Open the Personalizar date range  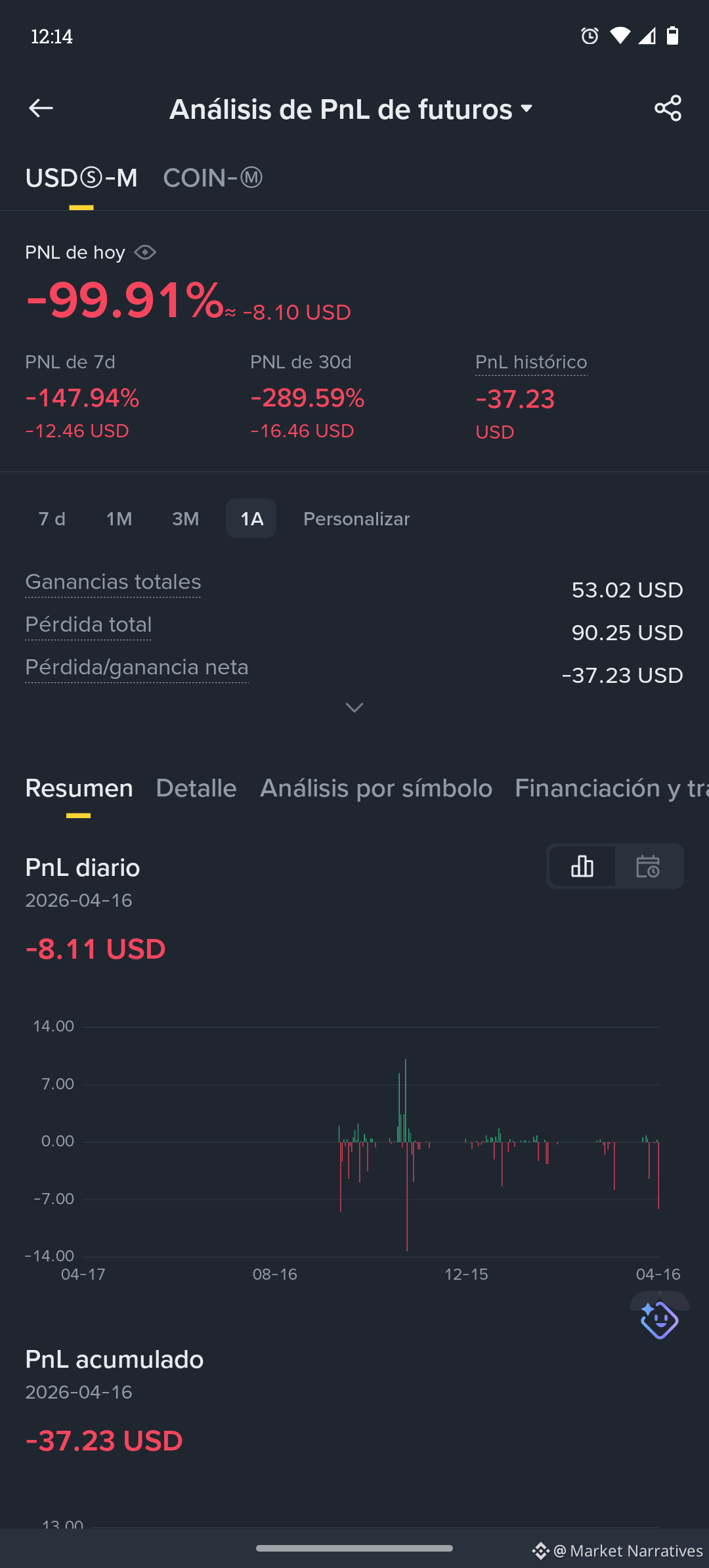point(356,519)
